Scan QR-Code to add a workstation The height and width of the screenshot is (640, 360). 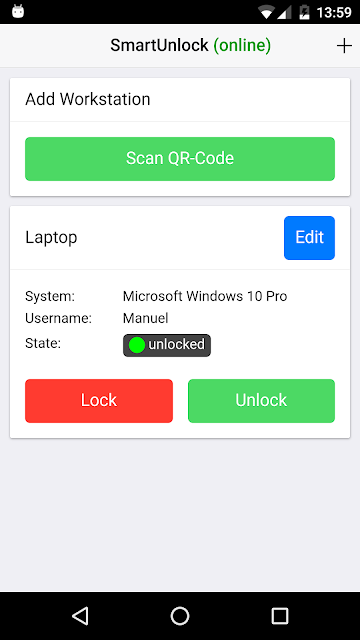point(180,159)
